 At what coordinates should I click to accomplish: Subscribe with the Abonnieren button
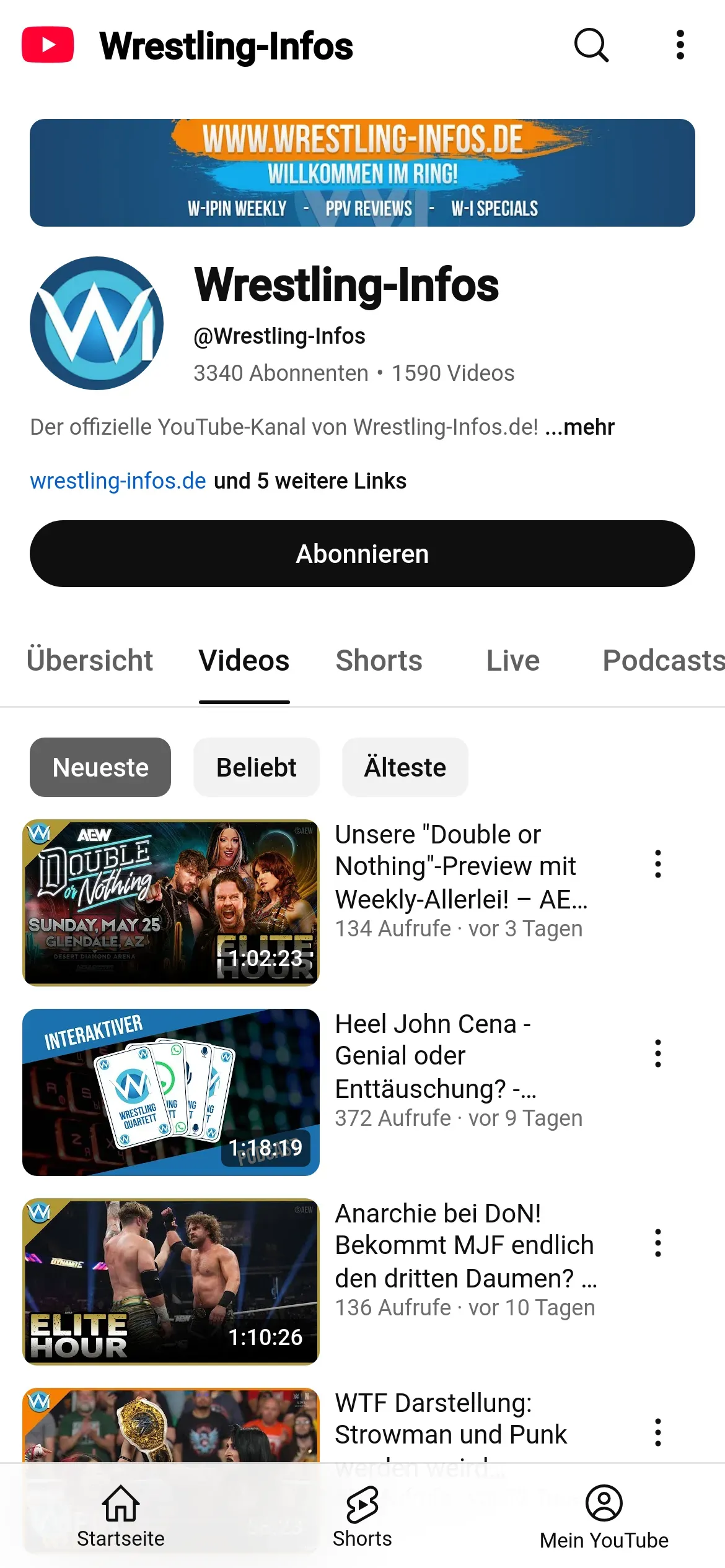point(362,554)
